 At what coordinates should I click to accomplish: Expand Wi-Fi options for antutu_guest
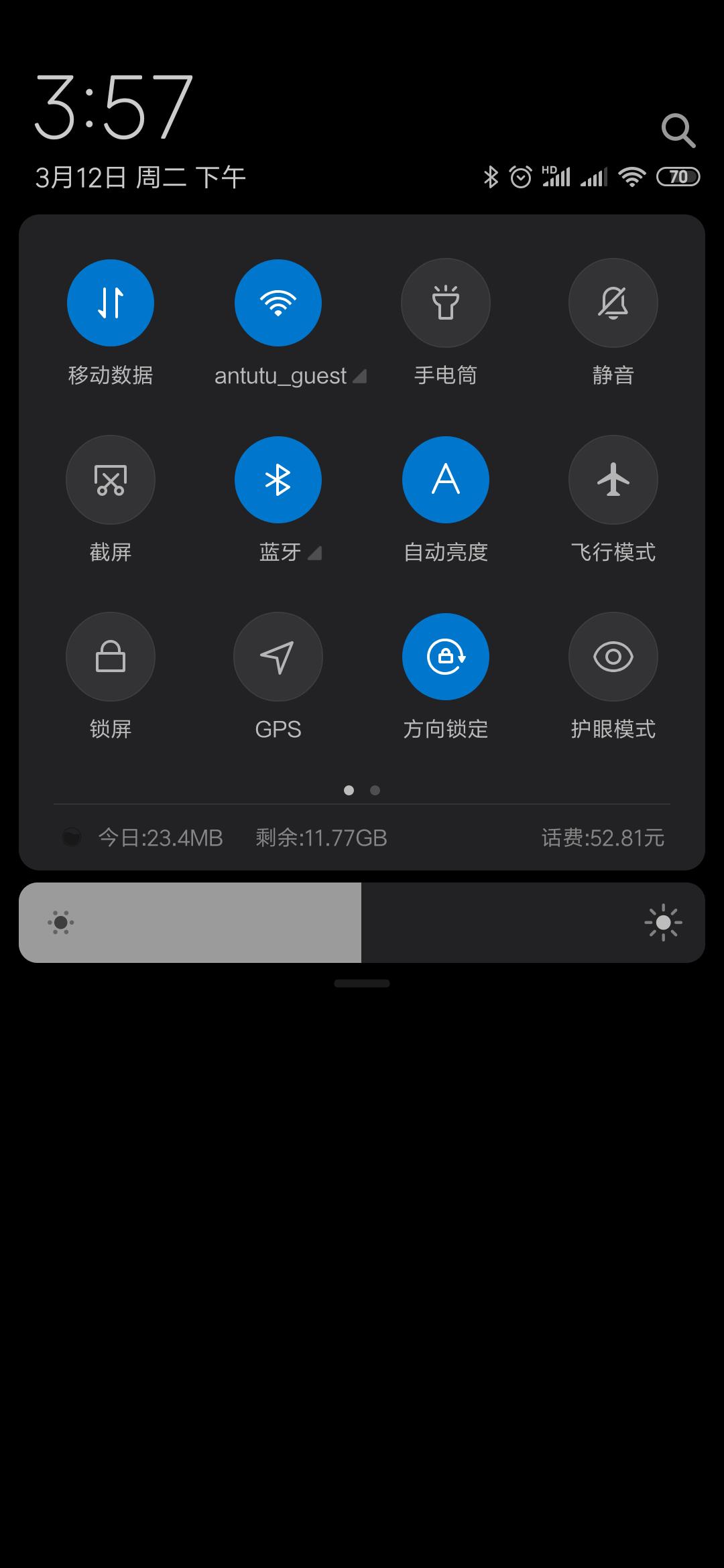pos(359,376)
